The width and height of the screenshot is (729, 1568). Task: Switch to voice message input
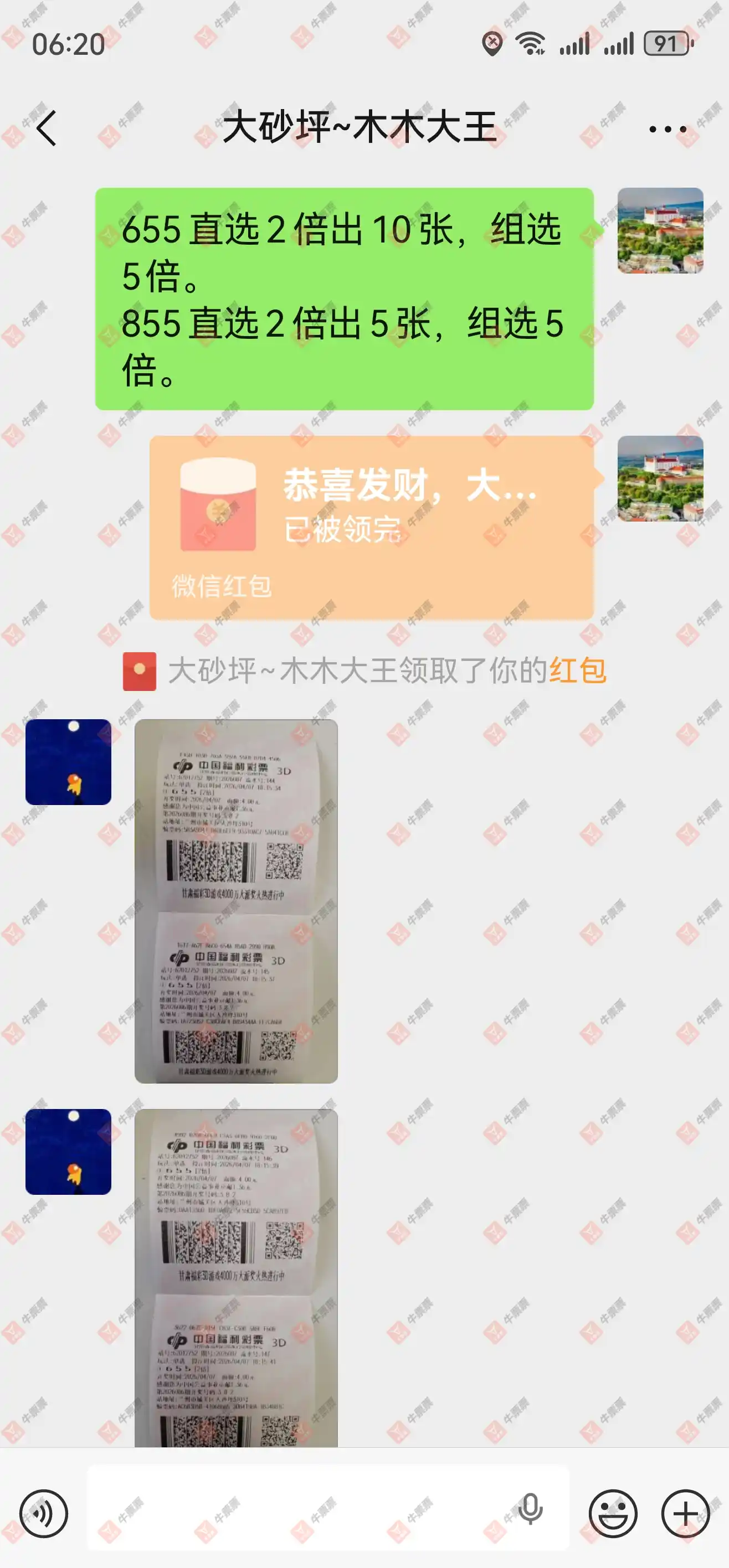point(44,1513)
